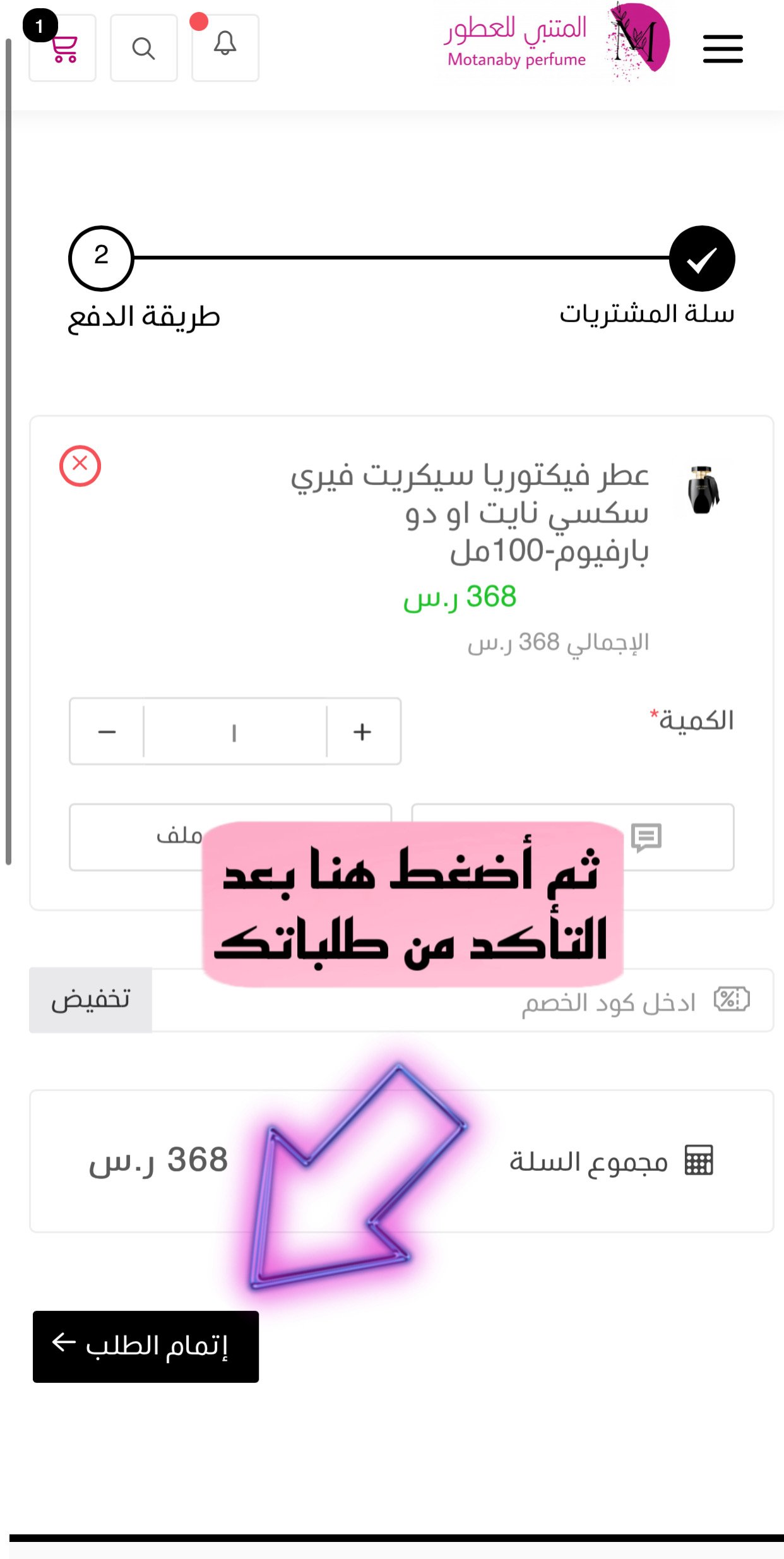Remove the Victoria's Secret perfume from cart
This screenshot has width=784, height=1559.
click(x=80, y=466)
